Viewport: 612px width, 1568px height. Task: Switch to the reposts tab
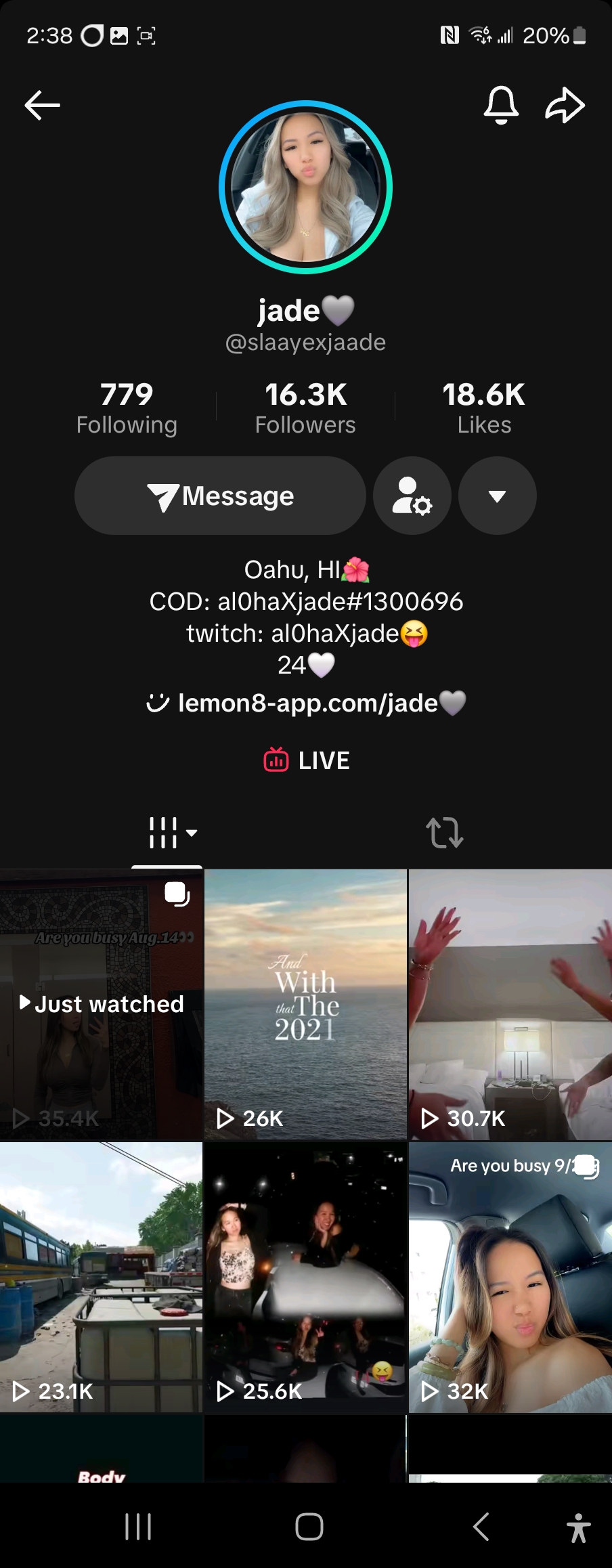[445, 833]
